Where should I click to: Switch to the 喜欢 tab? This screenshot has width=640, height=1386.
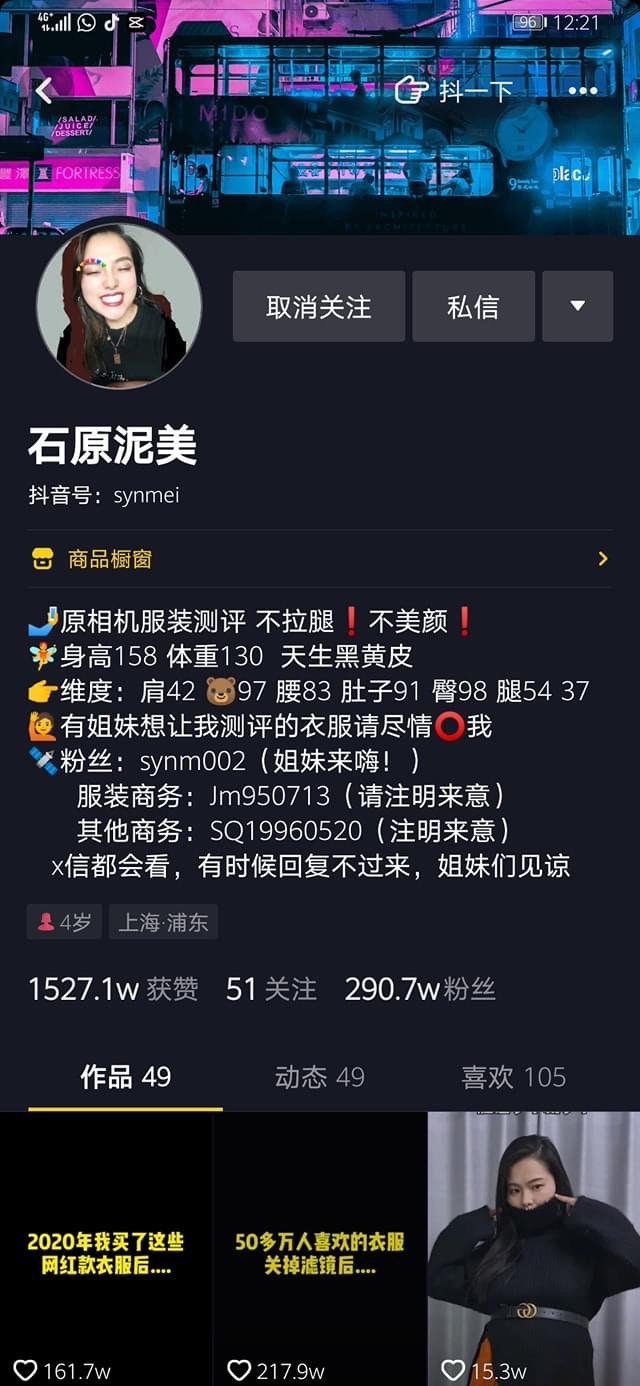tap(513, 1077)
